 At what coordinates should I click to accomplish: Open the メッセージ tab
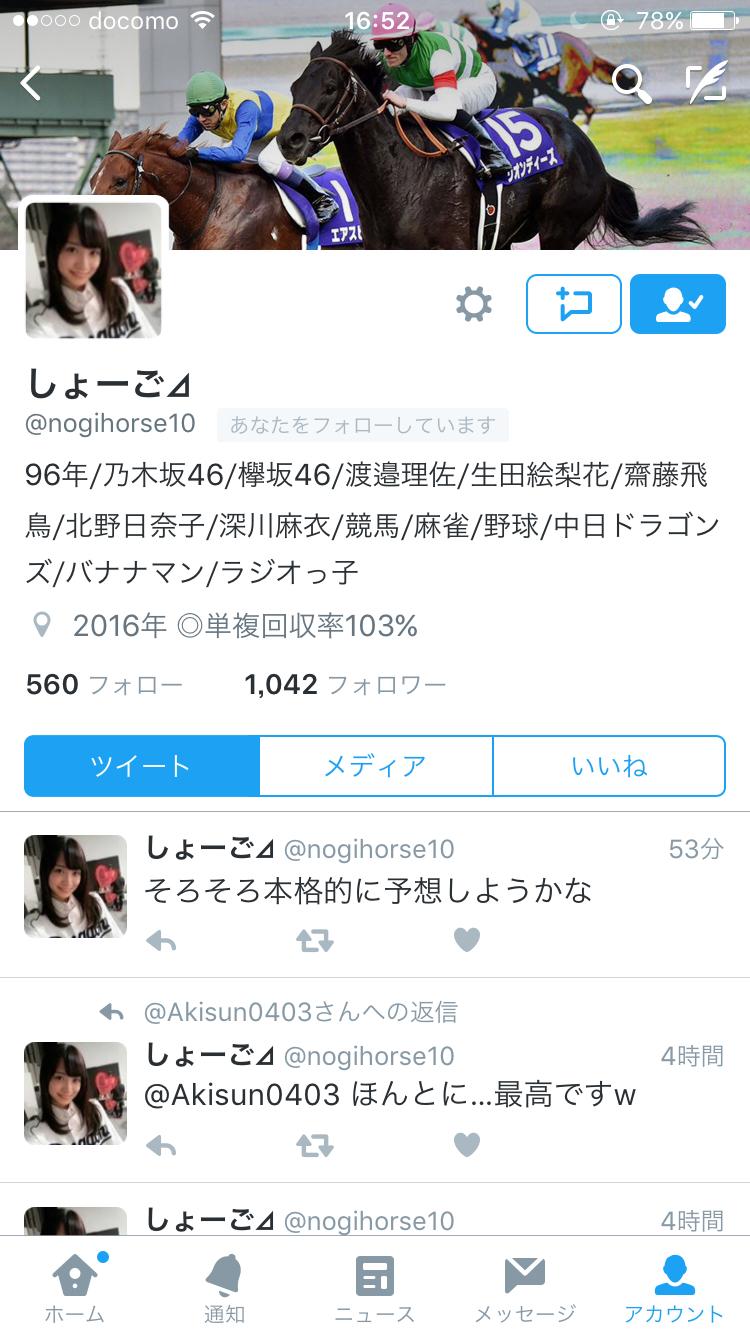(524, 1288)
